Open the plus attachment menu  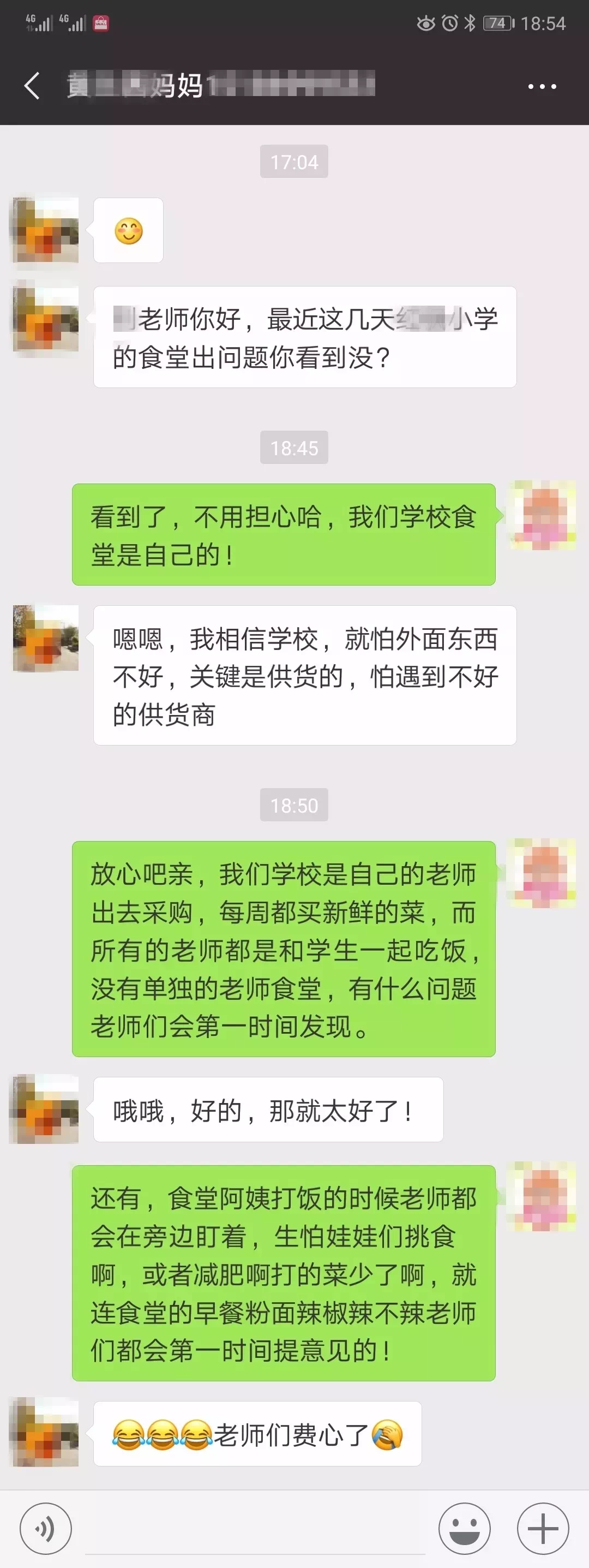click(x=543, y=1529)
